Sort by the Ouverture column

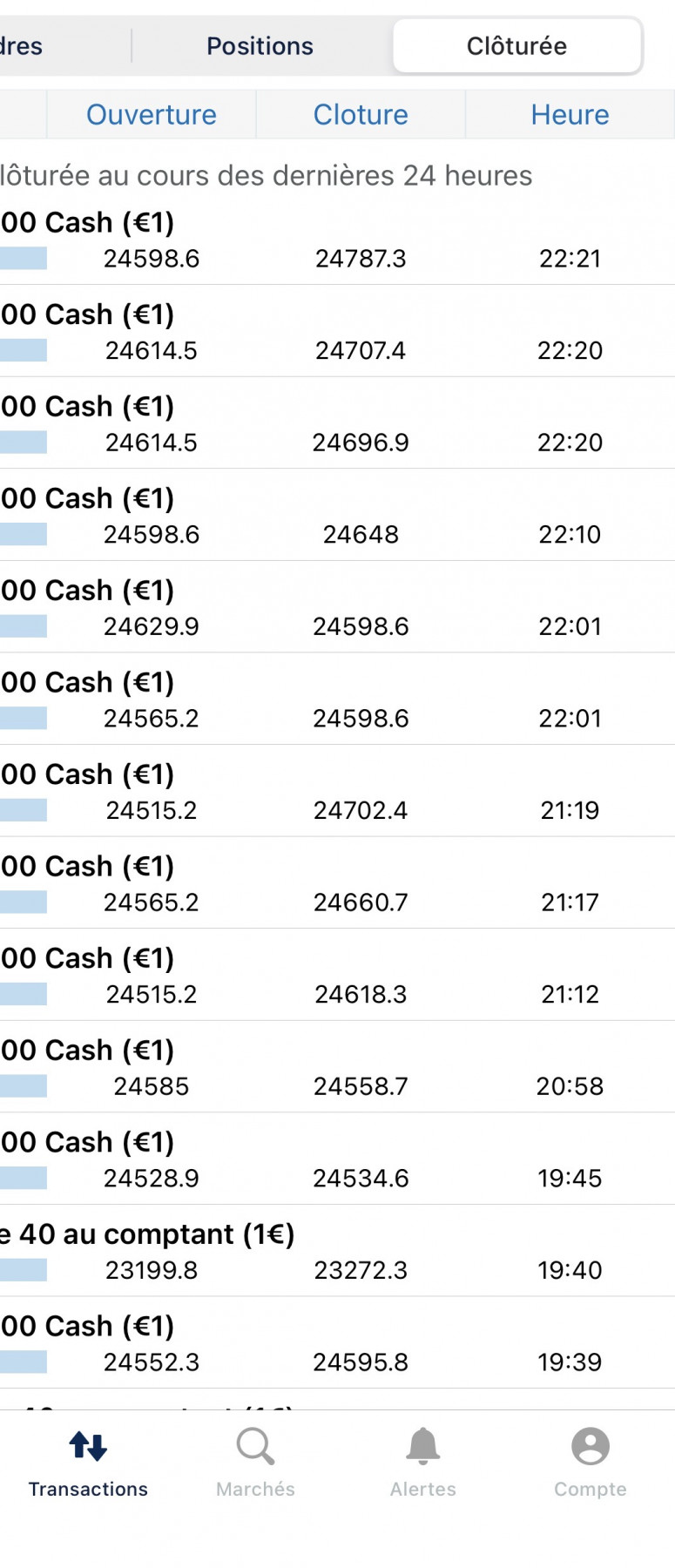point(152,115)
